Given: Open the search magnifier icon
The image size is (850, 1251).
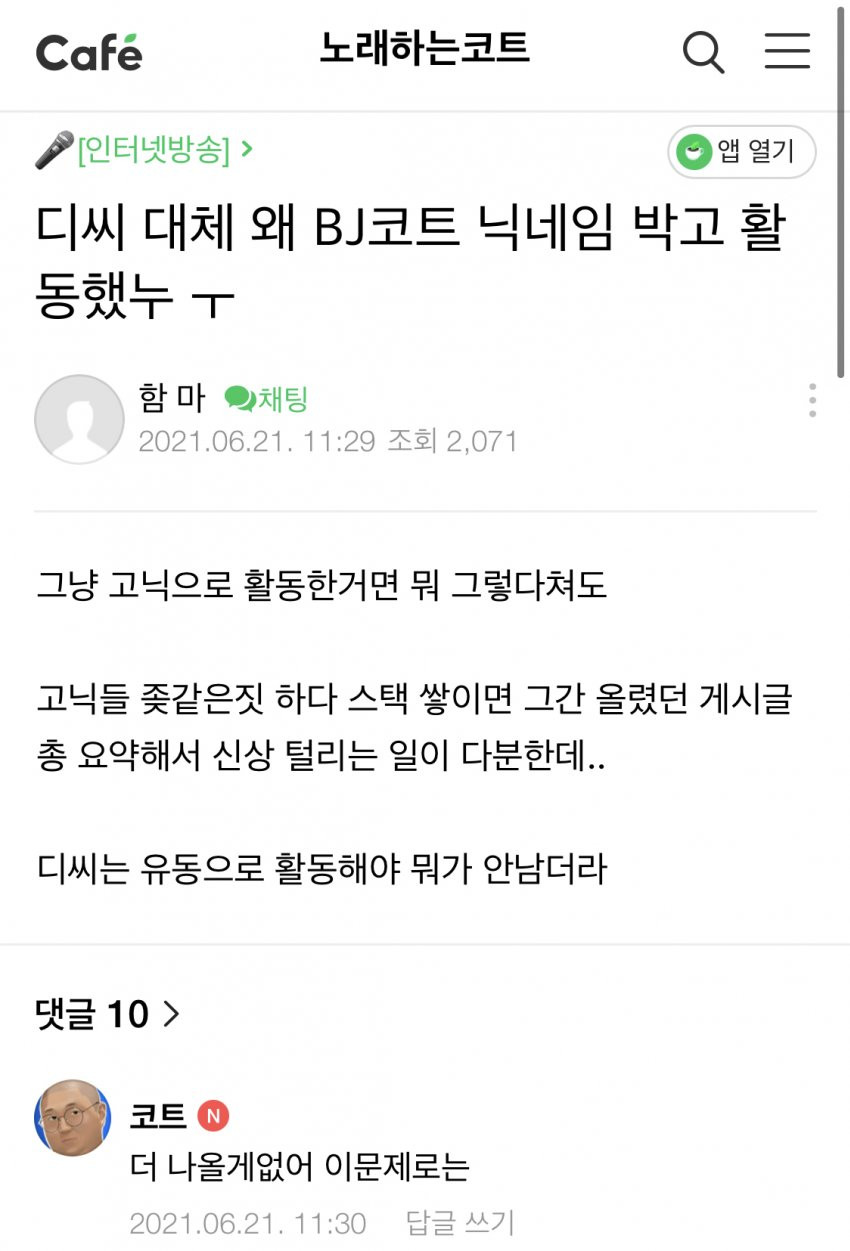Looking at the screenshot, I should [703, 50].
